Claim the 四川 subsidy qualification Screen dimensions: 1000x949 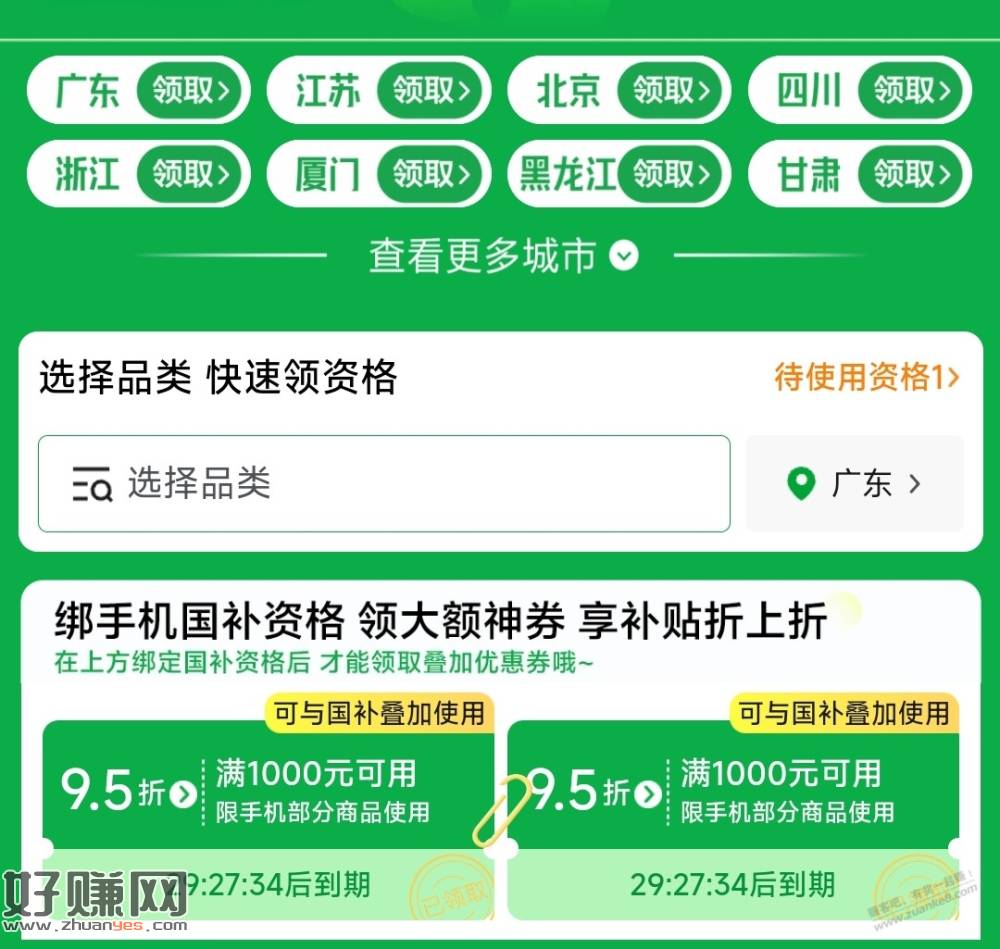point(911,91)
